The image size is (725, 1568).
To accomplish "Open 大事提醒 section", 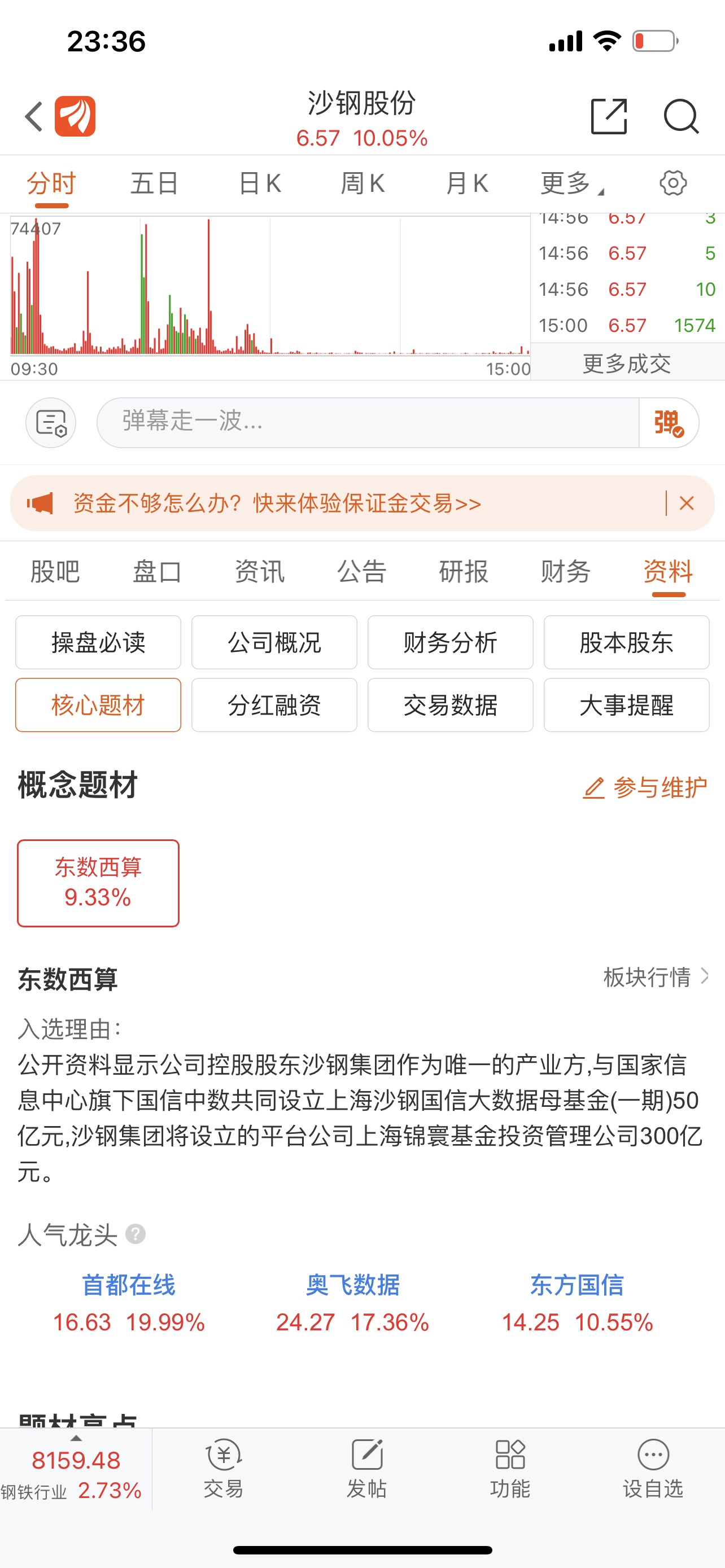I will click(x=626, y=705).
